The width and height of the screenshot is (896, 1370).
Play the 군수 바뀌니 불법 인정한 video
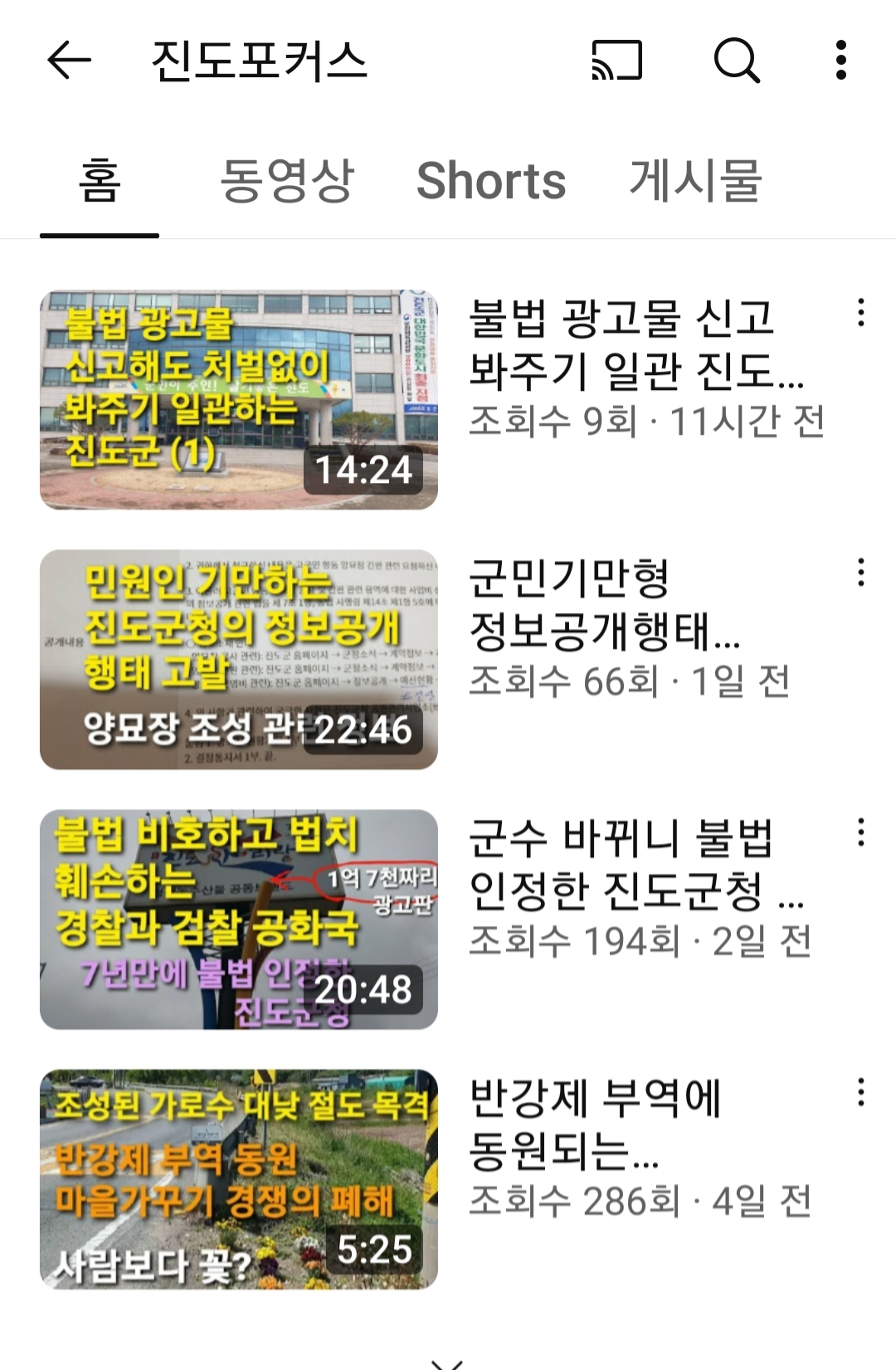point(239,919)
